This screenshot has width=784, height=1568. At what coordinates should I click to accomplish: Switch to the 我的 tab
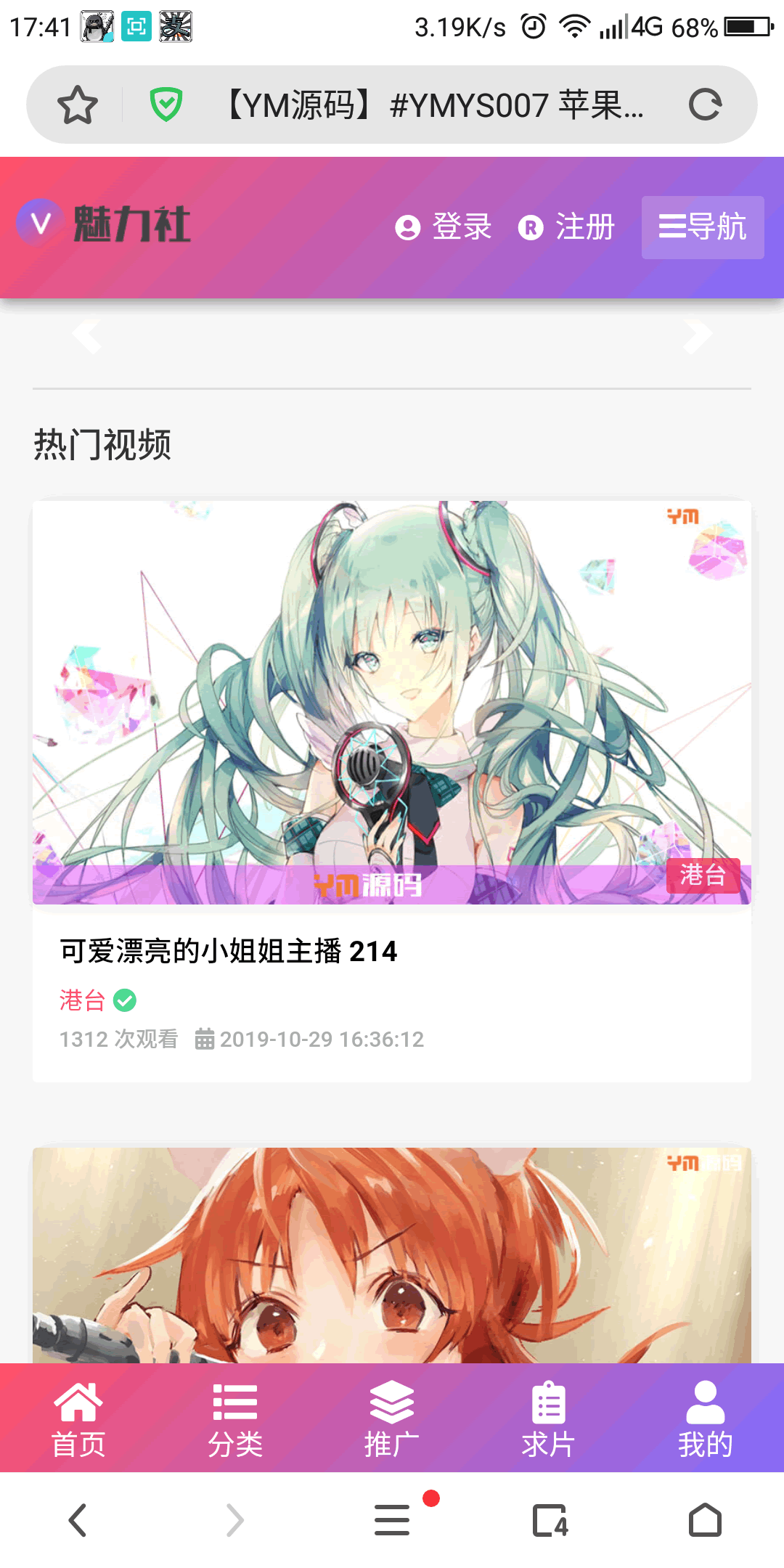(x=705, y=1419)
